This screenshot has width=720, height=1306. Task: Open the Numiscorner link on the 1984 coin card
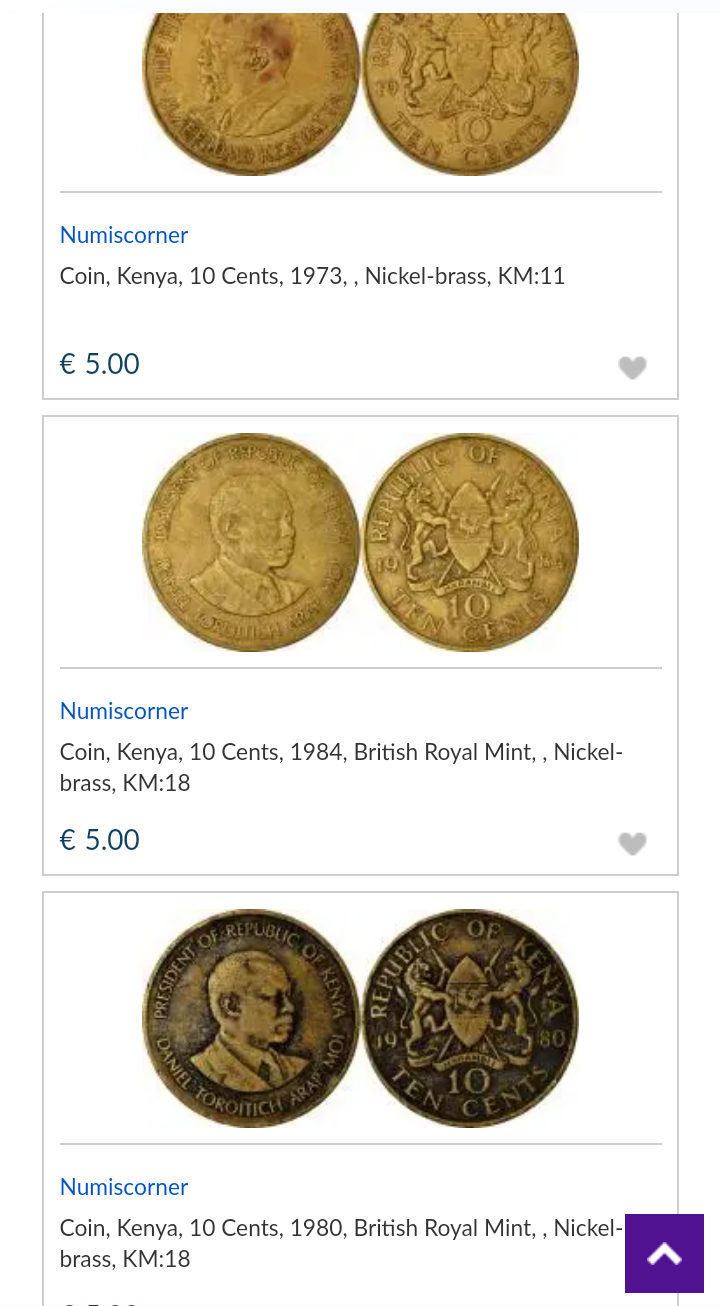(x=124, y=711)
